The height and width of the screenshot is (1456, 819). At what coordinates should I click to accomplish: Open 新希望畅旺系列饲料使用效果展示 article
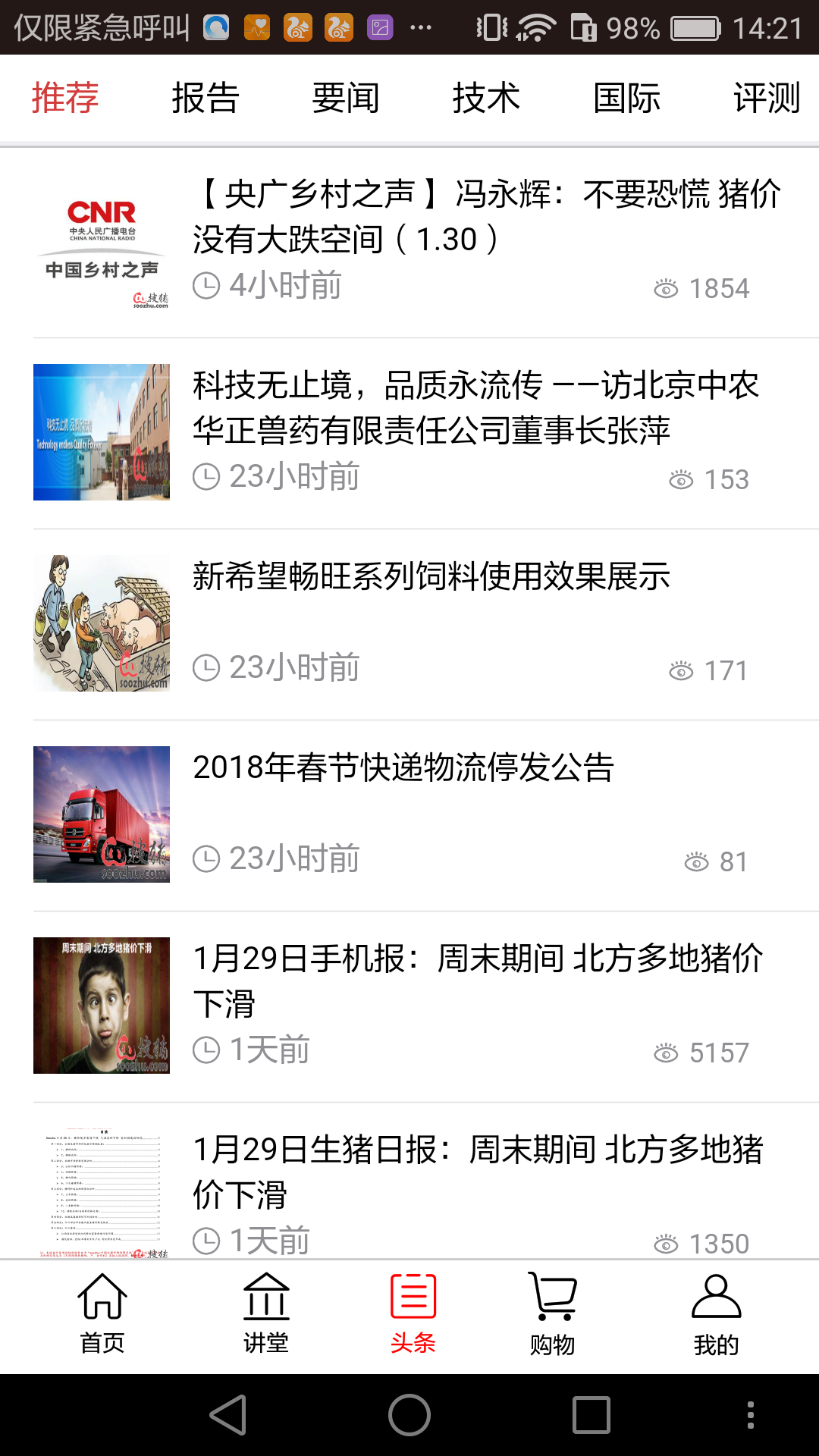click(x=431, y=576)
